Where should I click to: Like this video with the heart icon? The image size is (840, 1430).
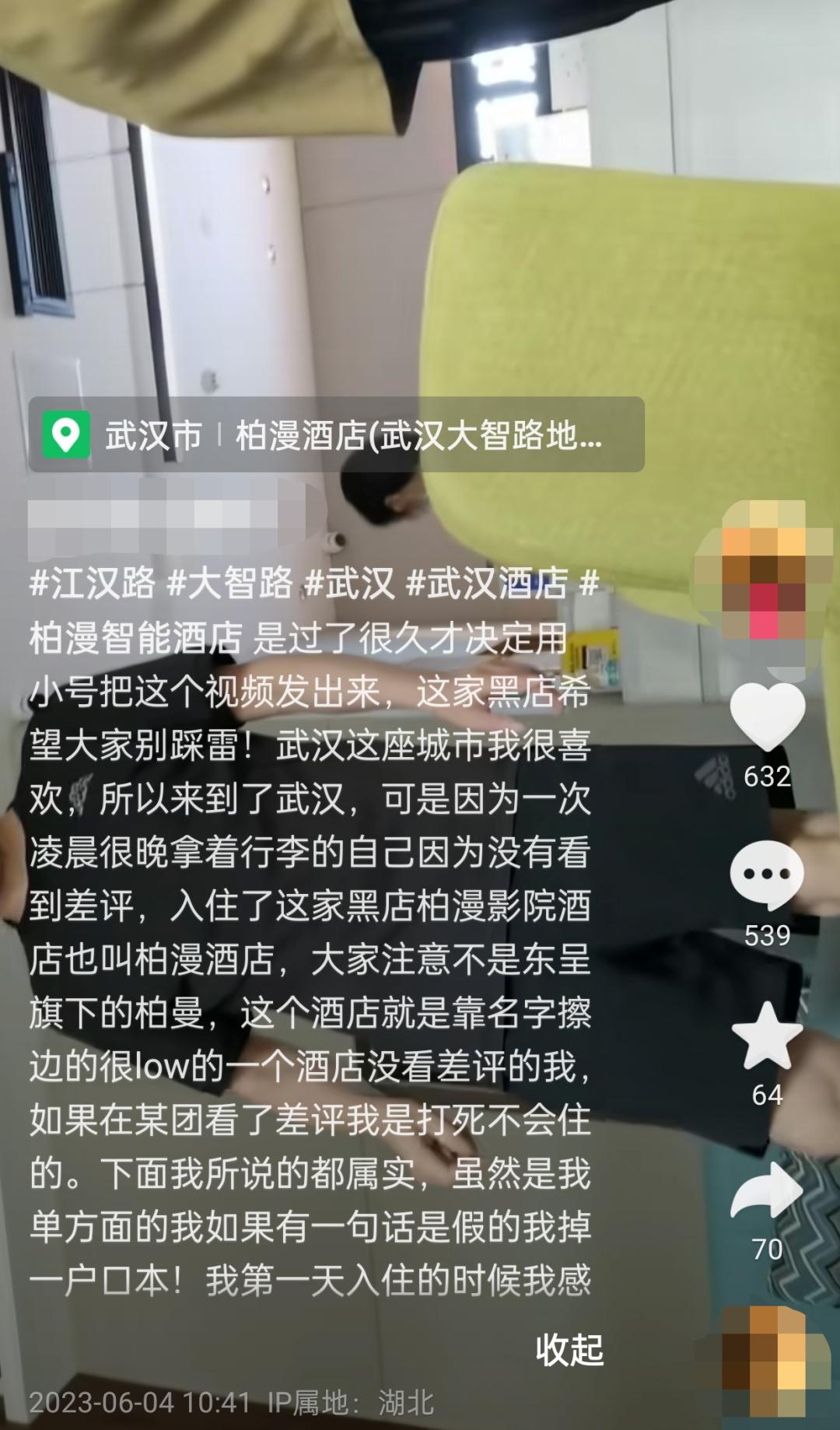point(767,717)
